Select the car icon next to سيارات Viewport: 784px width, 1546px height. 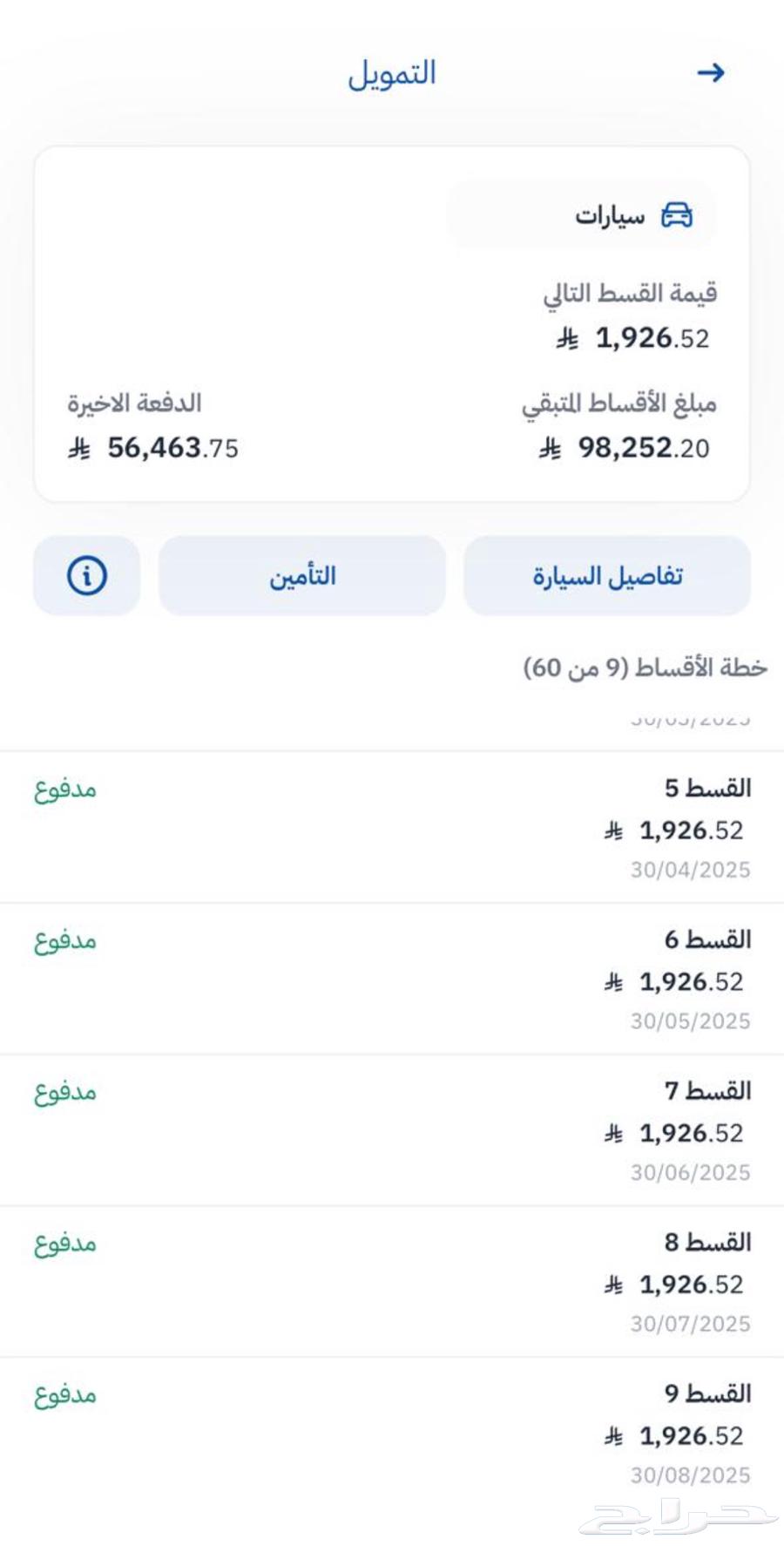[x=679, y=214]
